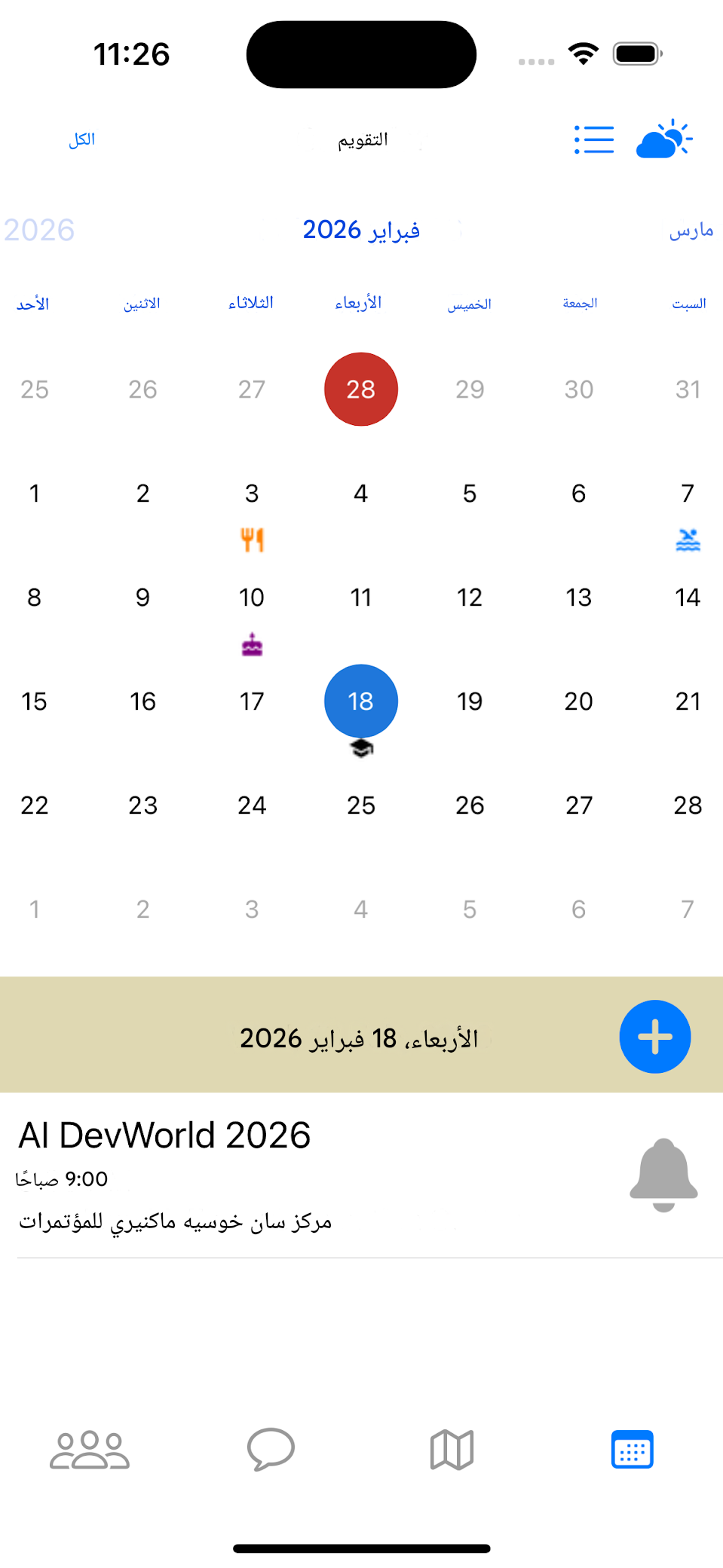Tap the الكل back link
The image size is (723, 1568).
82,139
